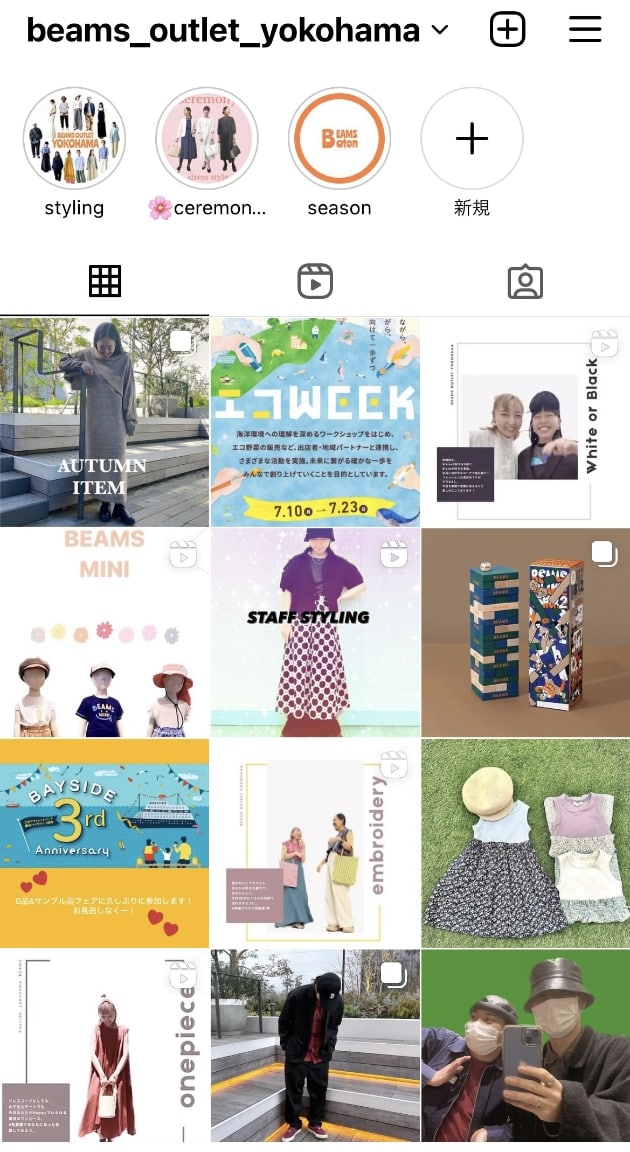
Task: Open the hamburger menu
Action: point(585,30)
